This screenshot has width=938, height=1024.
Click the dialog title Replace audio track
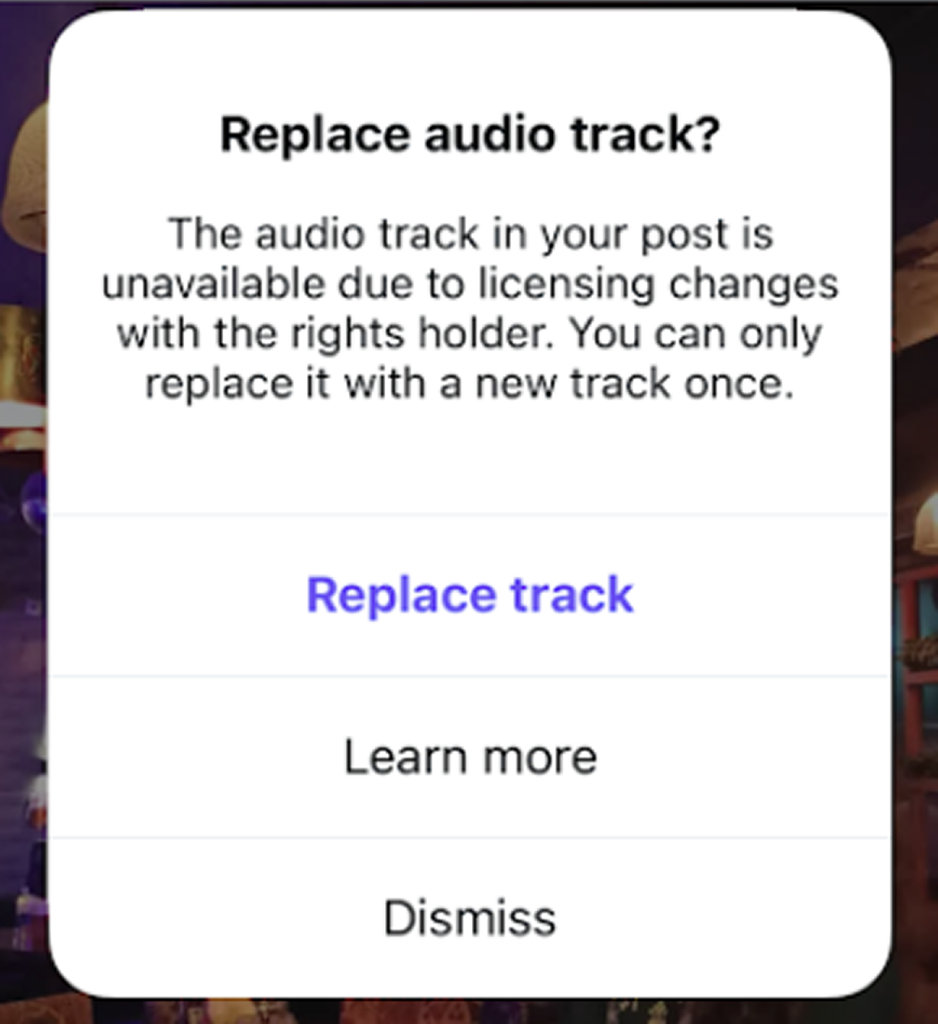pyautogui.click(x=470, y=133)
